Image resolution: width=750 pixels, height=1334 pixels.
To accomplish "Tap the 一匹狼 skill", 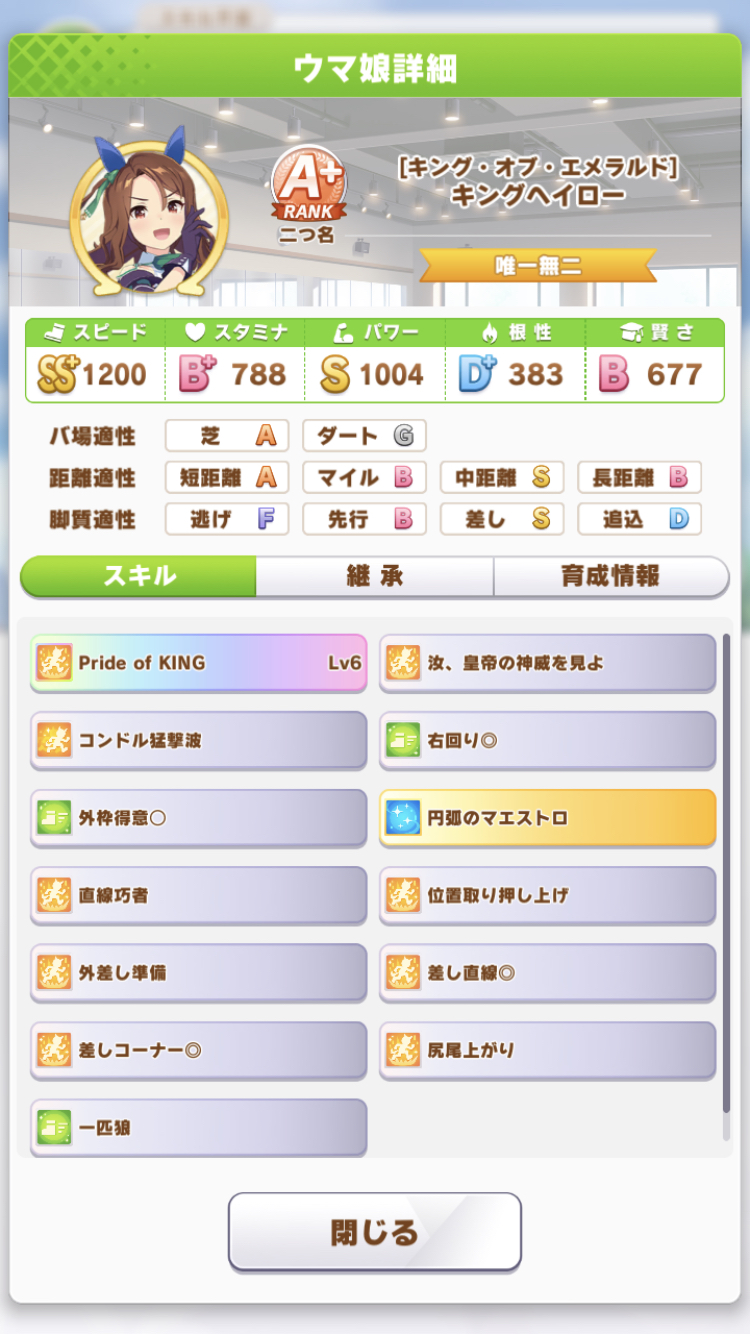I will click(198, 1127).
